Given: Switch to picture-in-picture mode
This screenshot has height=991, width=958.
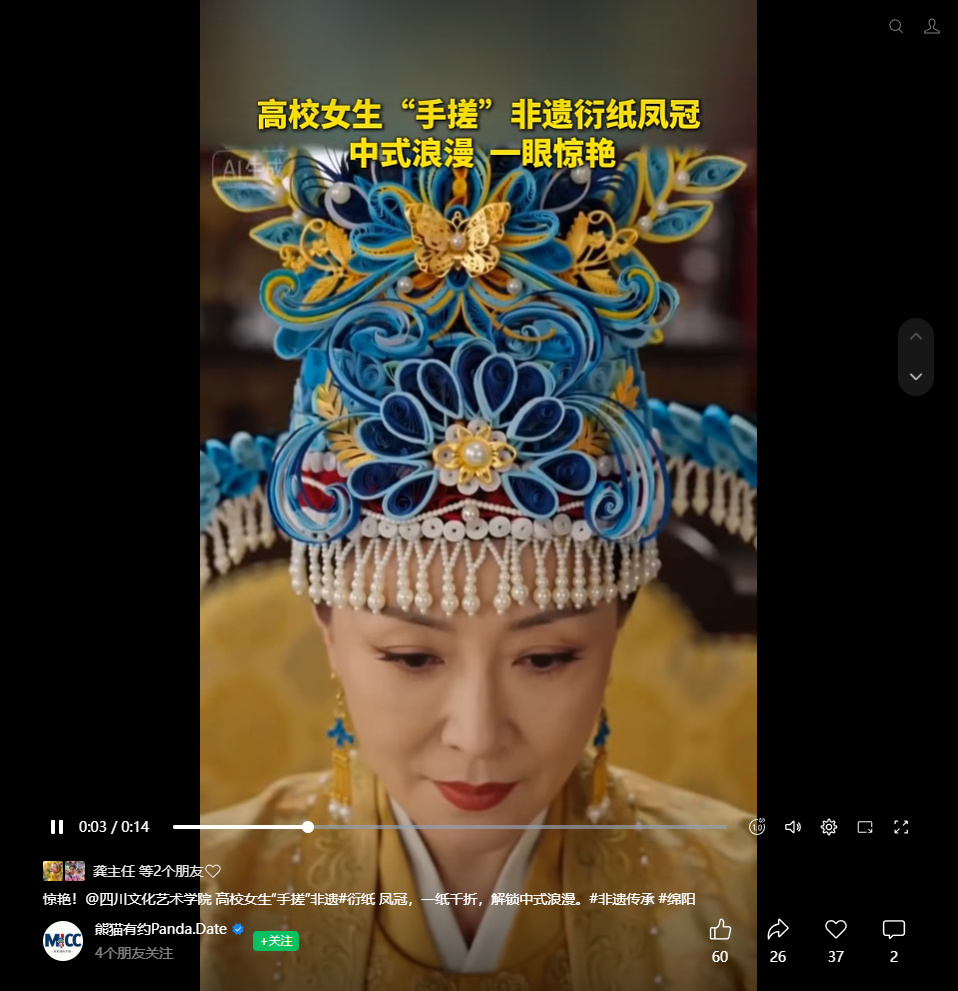Looking at the screenshot, I should click(x=865, y=827).
